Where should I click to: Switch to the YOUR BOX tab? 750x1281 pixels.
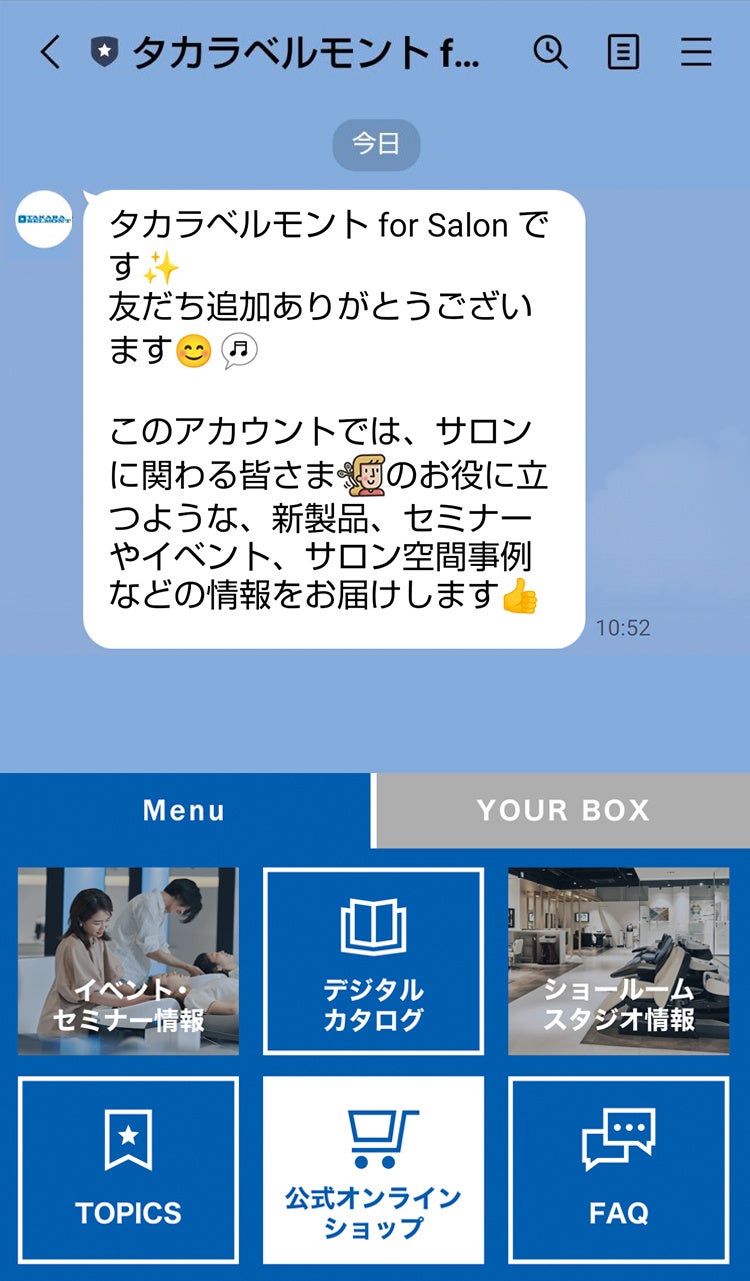pos(563,810)
